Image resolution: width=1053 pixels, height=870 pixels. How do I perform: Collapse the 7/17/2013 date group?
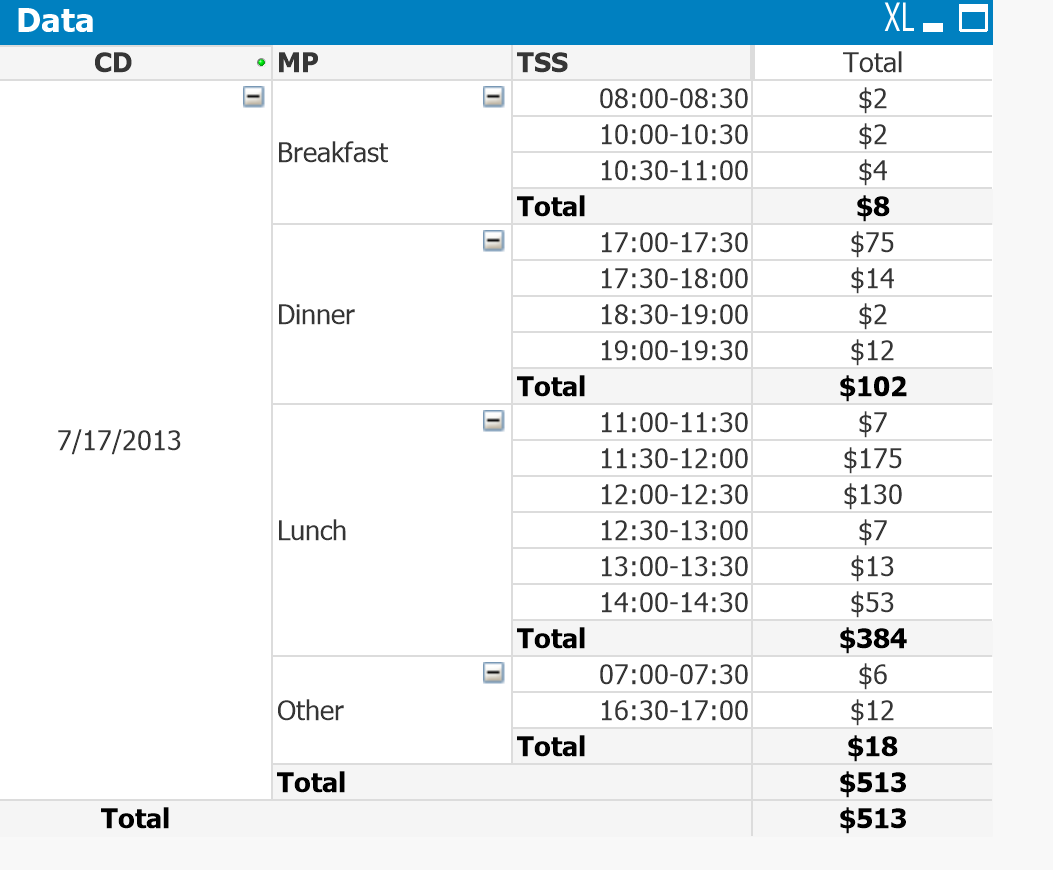(x=253, y=97)
